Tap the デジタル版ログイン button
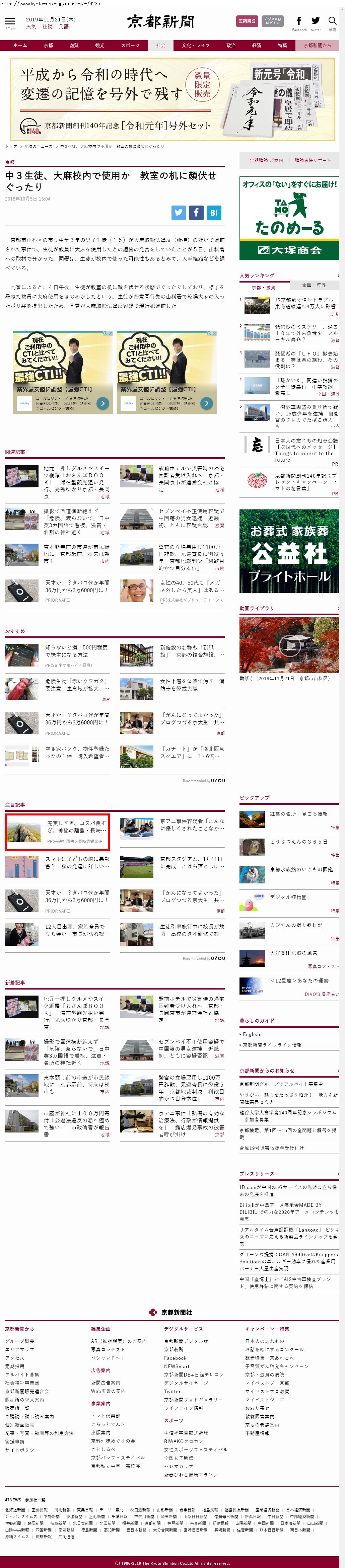345x1568 pixels. coord(272,21)
